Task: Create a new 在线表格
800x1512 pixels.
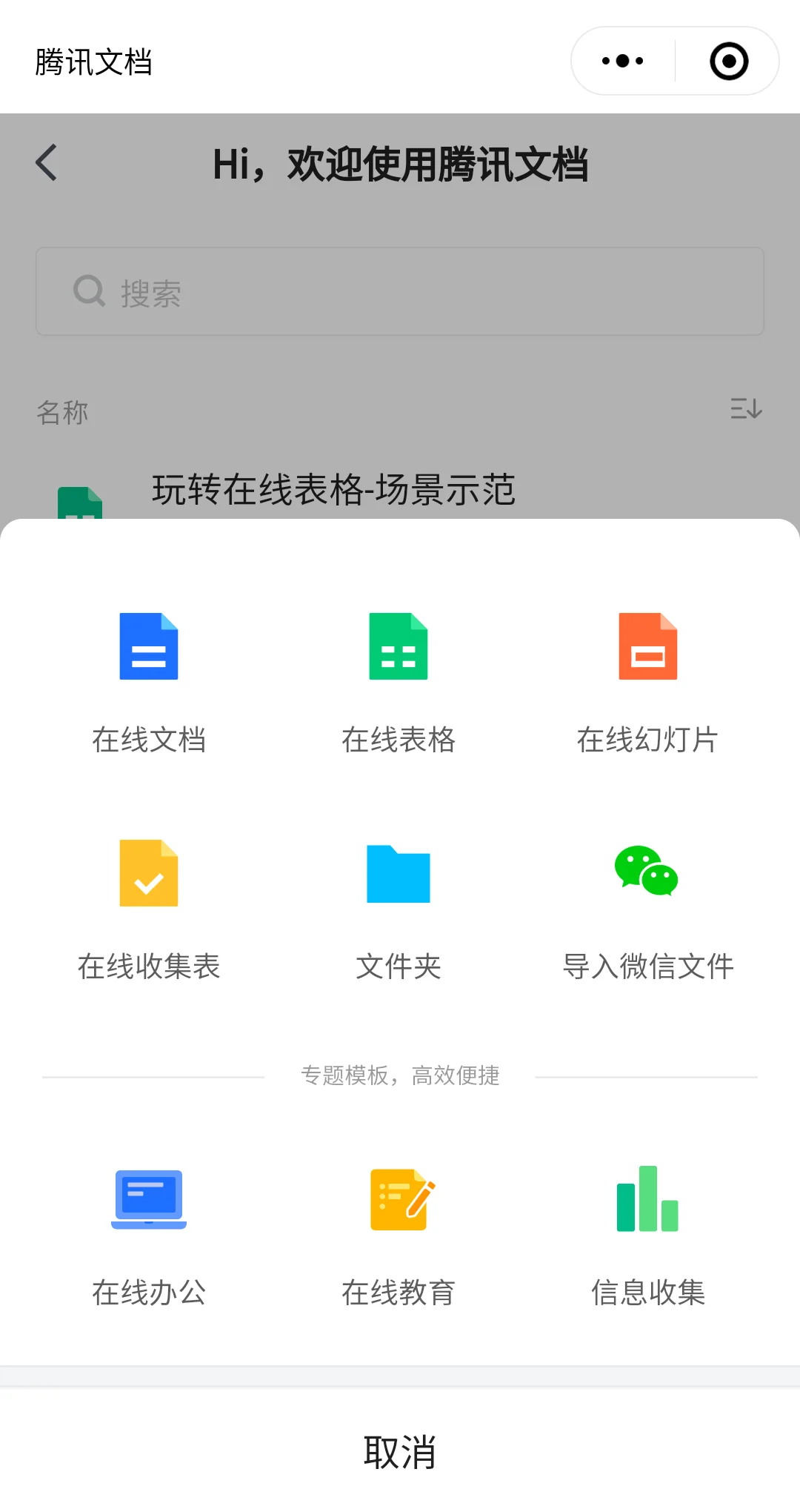Action: tap(399, 682)
